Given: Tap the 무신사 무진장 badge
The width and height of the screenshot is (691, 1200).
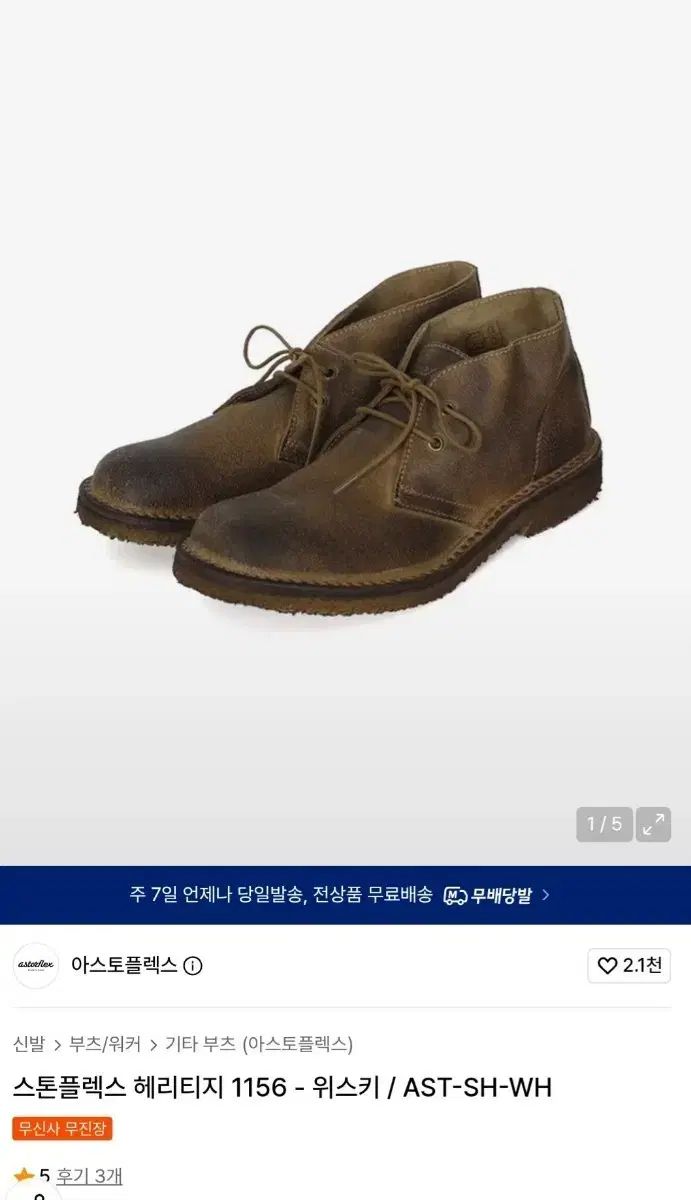Looking at the screenshot, I should 62,1129.
